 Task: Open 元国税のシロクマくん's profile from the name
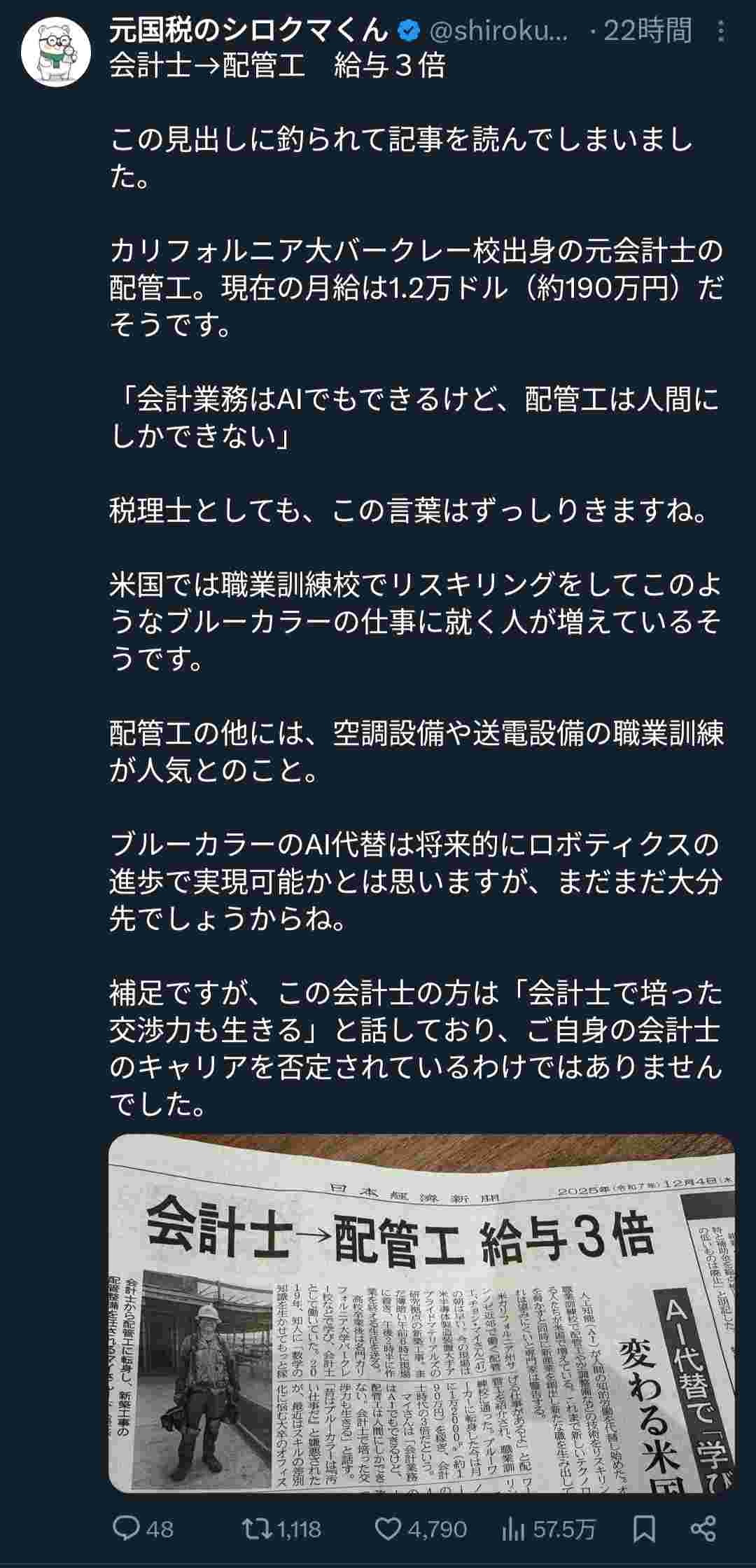[248, 30]
